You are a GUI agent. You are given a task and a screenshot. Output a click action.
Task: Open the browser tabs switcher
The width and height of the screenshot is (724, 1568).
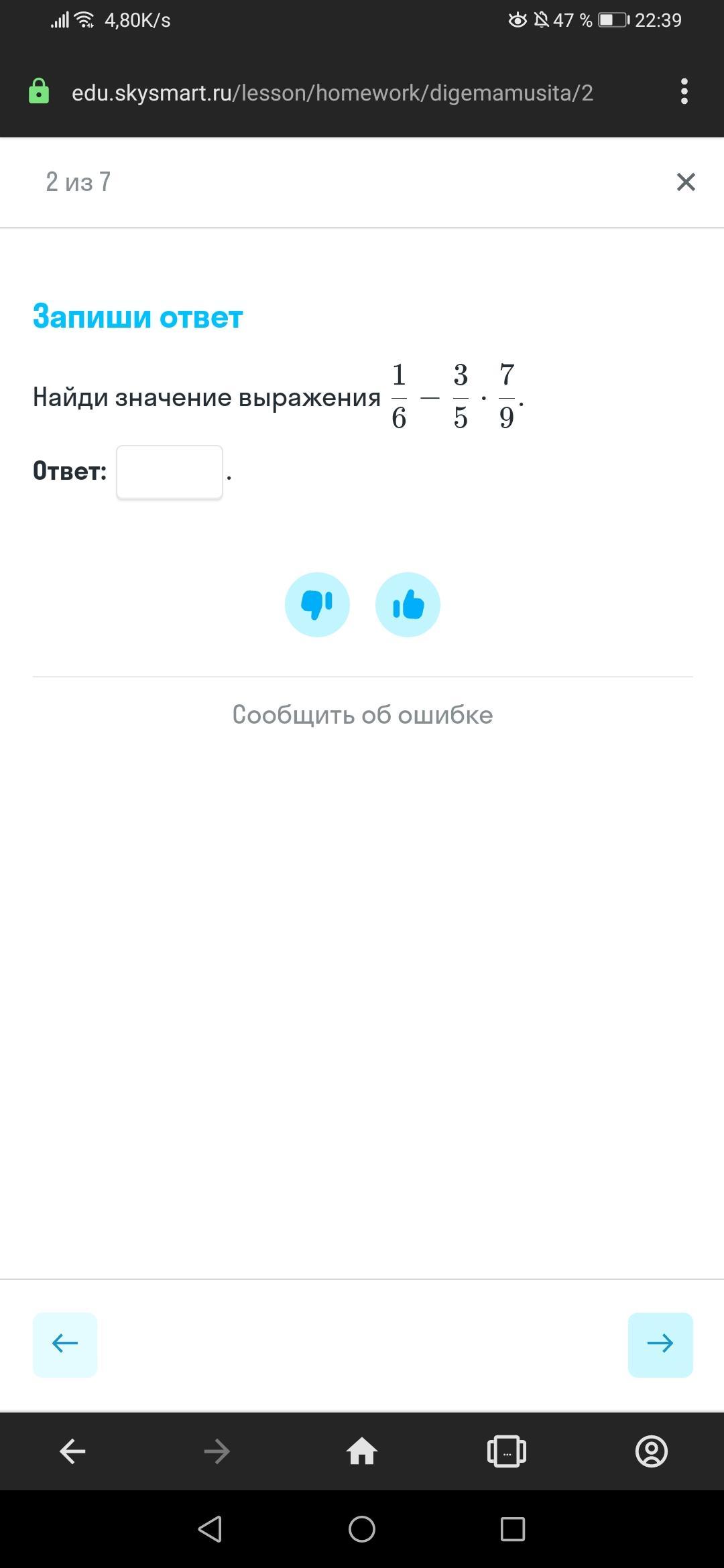[507, 1452]
